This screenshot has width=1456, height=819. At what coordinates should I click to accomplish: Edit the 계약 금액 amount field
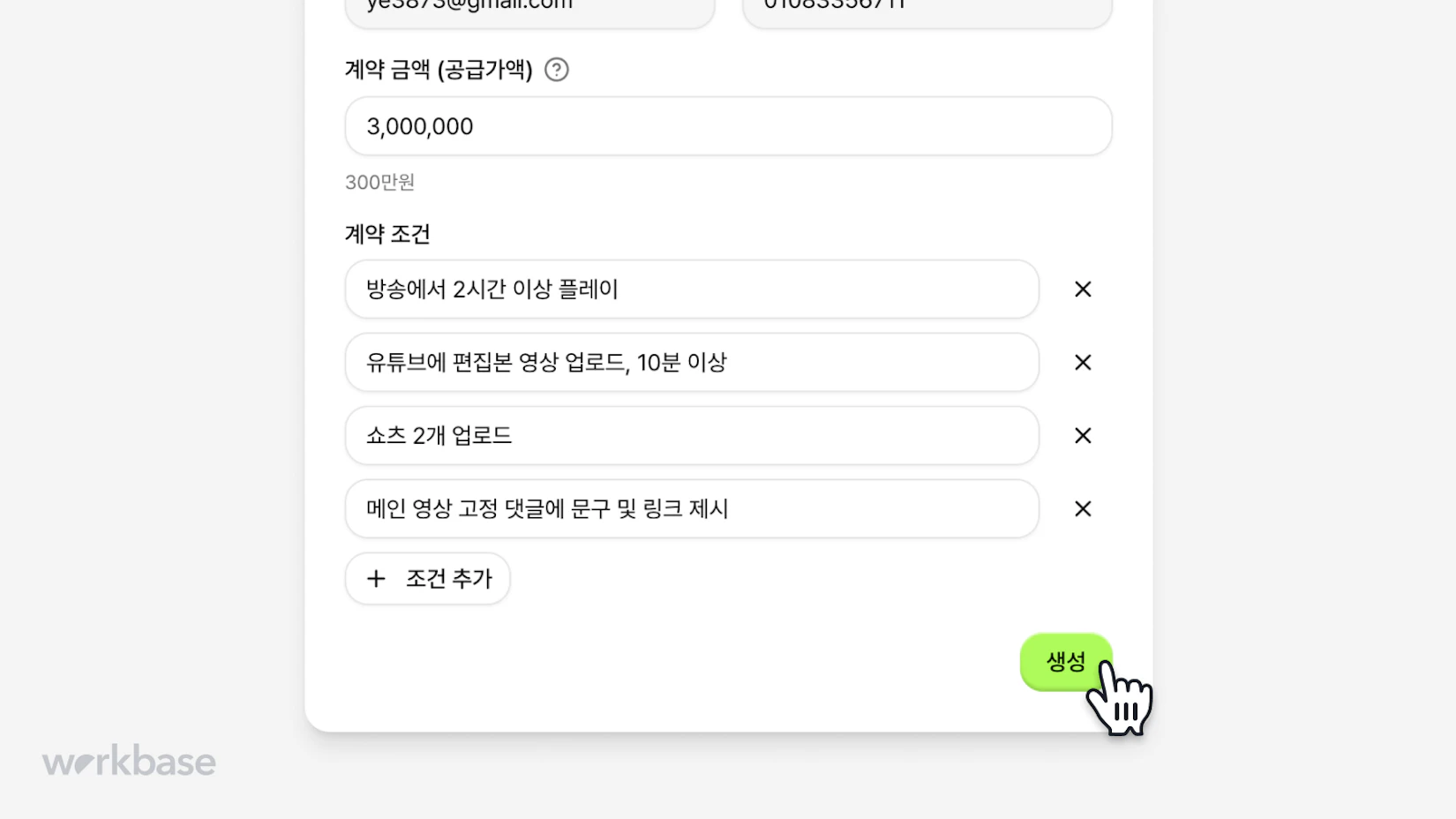tap(728, 126)
